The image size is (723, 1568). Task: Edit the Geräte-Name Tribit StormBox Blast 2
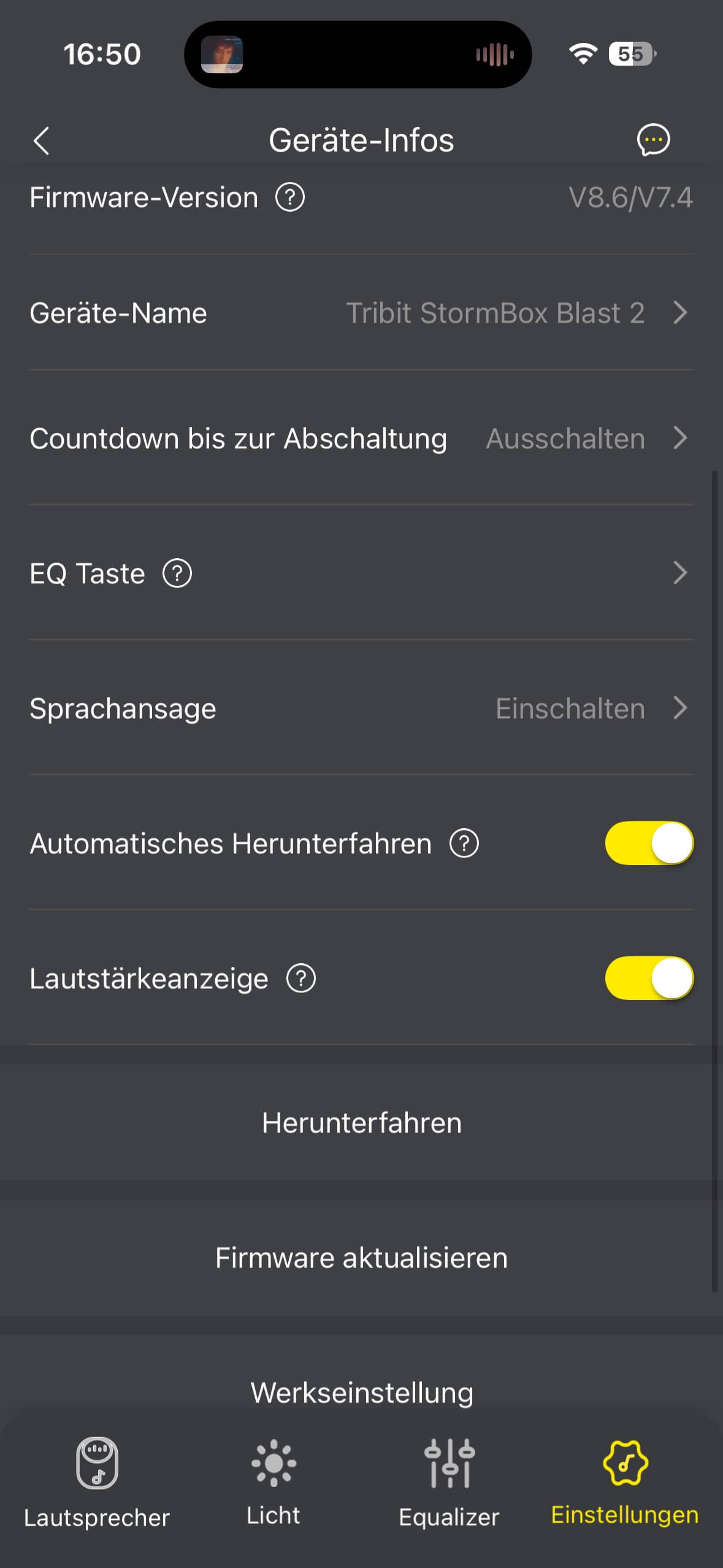pyautogui.click(x=494, y=313)
